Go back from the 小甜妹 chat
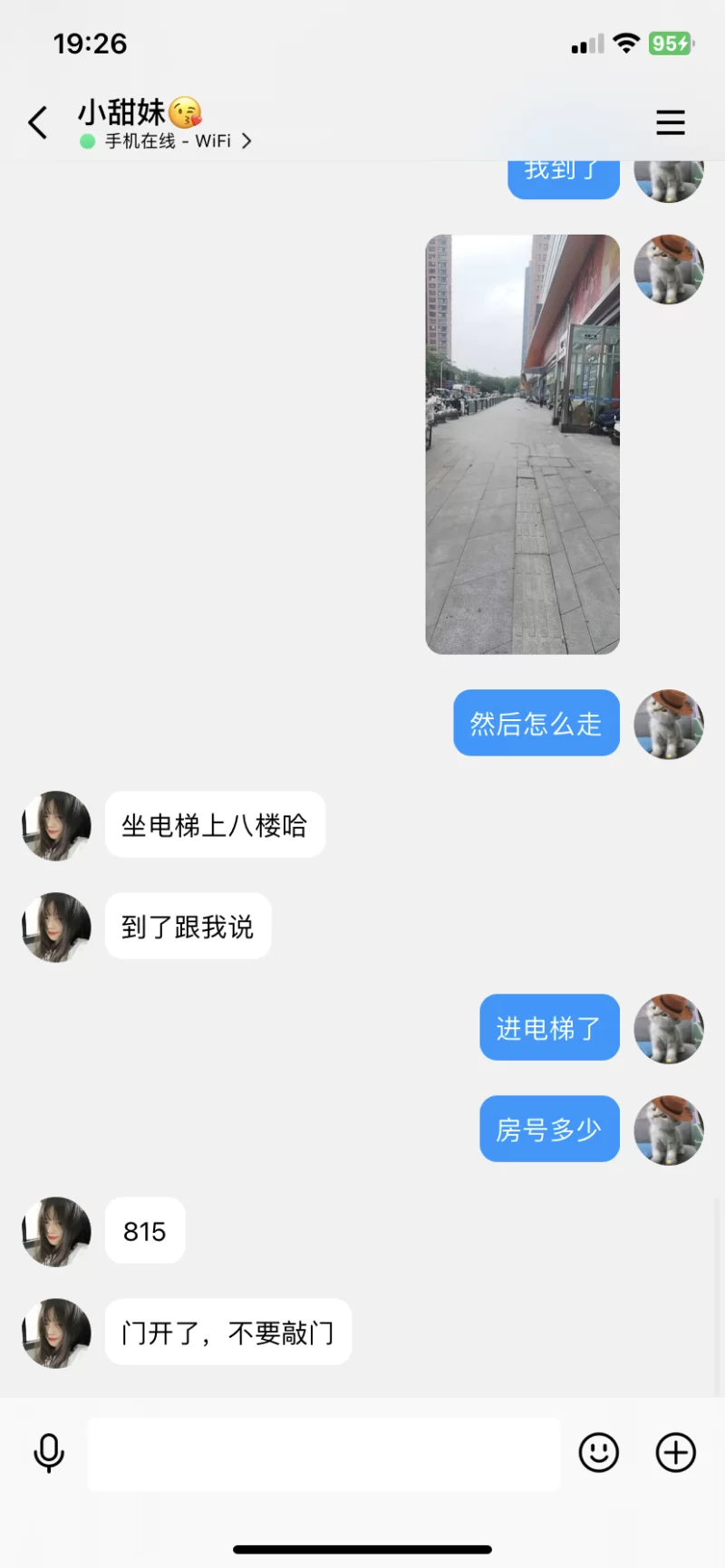Image resolution: width=725 pixels, height=1568 pixels. click(38, 122)
